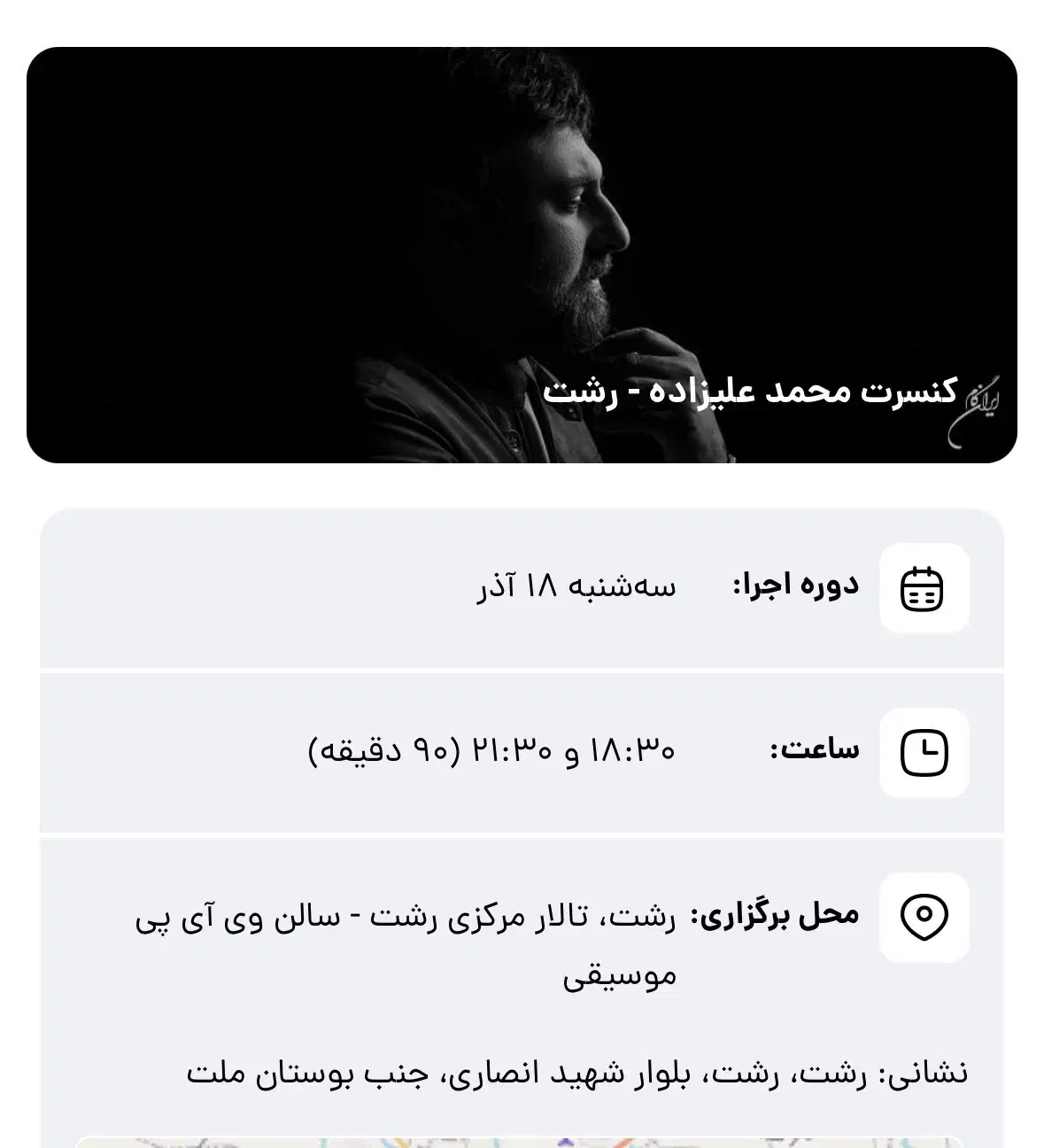Open the map preview at the bottom

coord(522,1143)
